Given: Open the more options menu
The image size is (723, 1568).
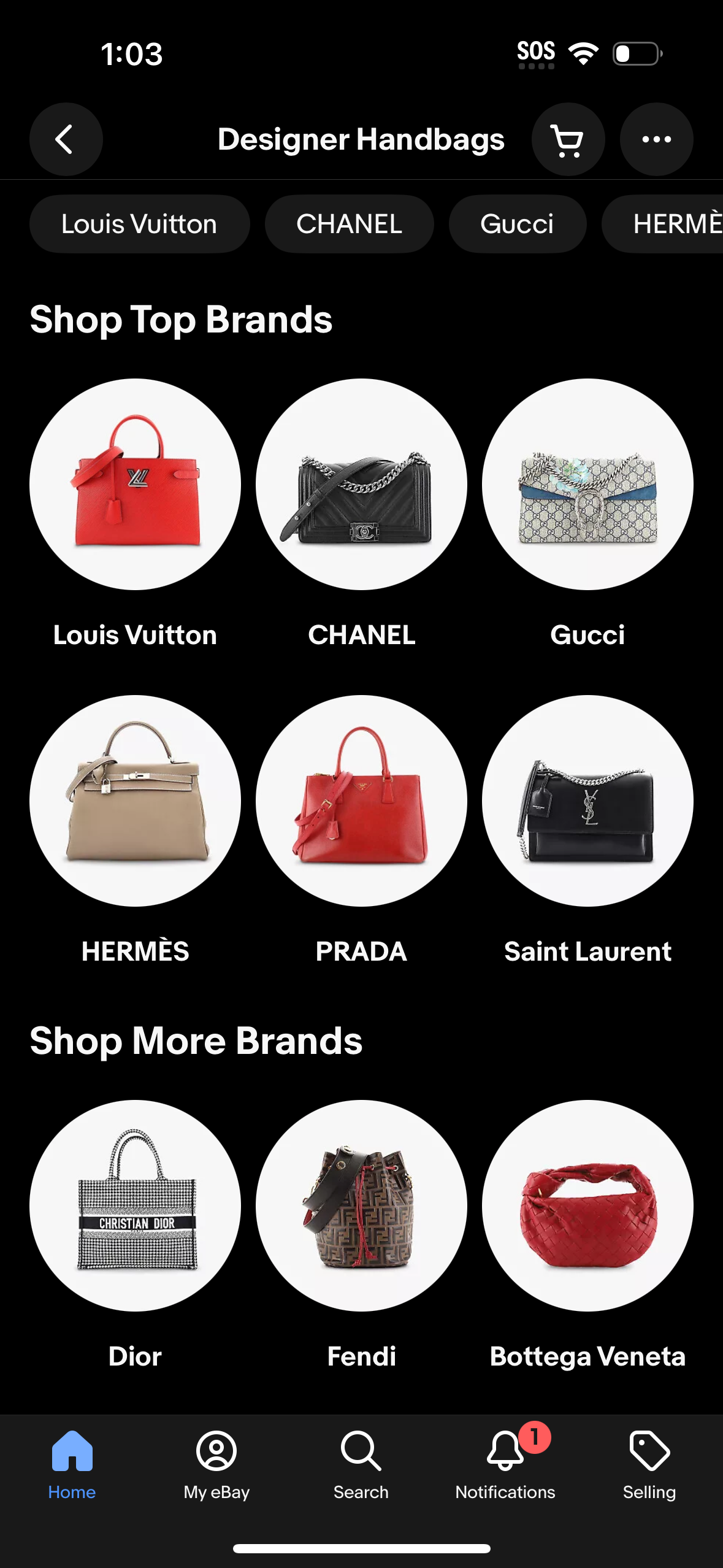Looking at the screenshot, I should coord(656,139).
